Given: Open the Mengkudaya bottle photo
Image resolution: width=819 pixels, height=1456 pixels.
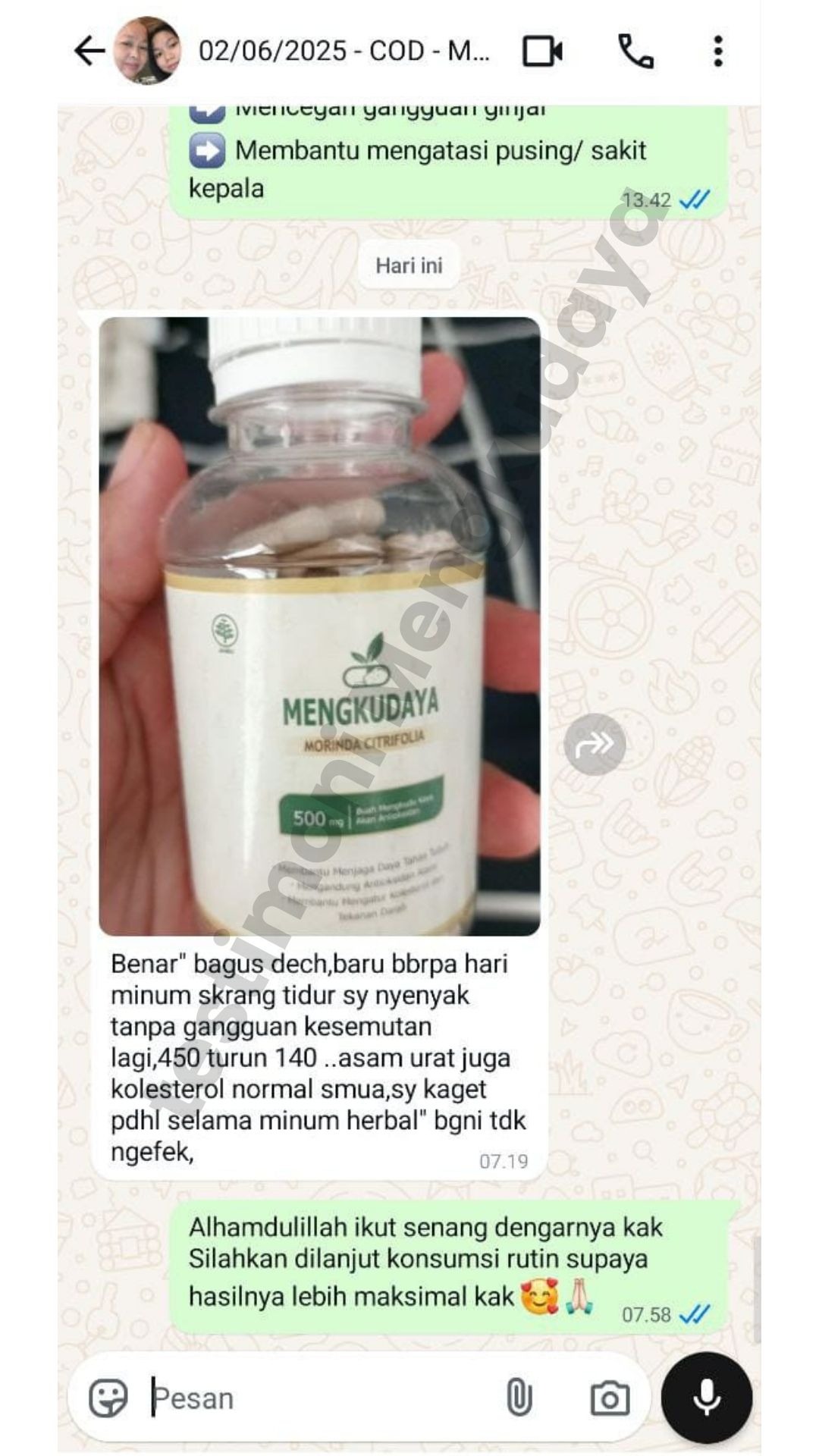Looking at the screenshot, I should 319,626.
